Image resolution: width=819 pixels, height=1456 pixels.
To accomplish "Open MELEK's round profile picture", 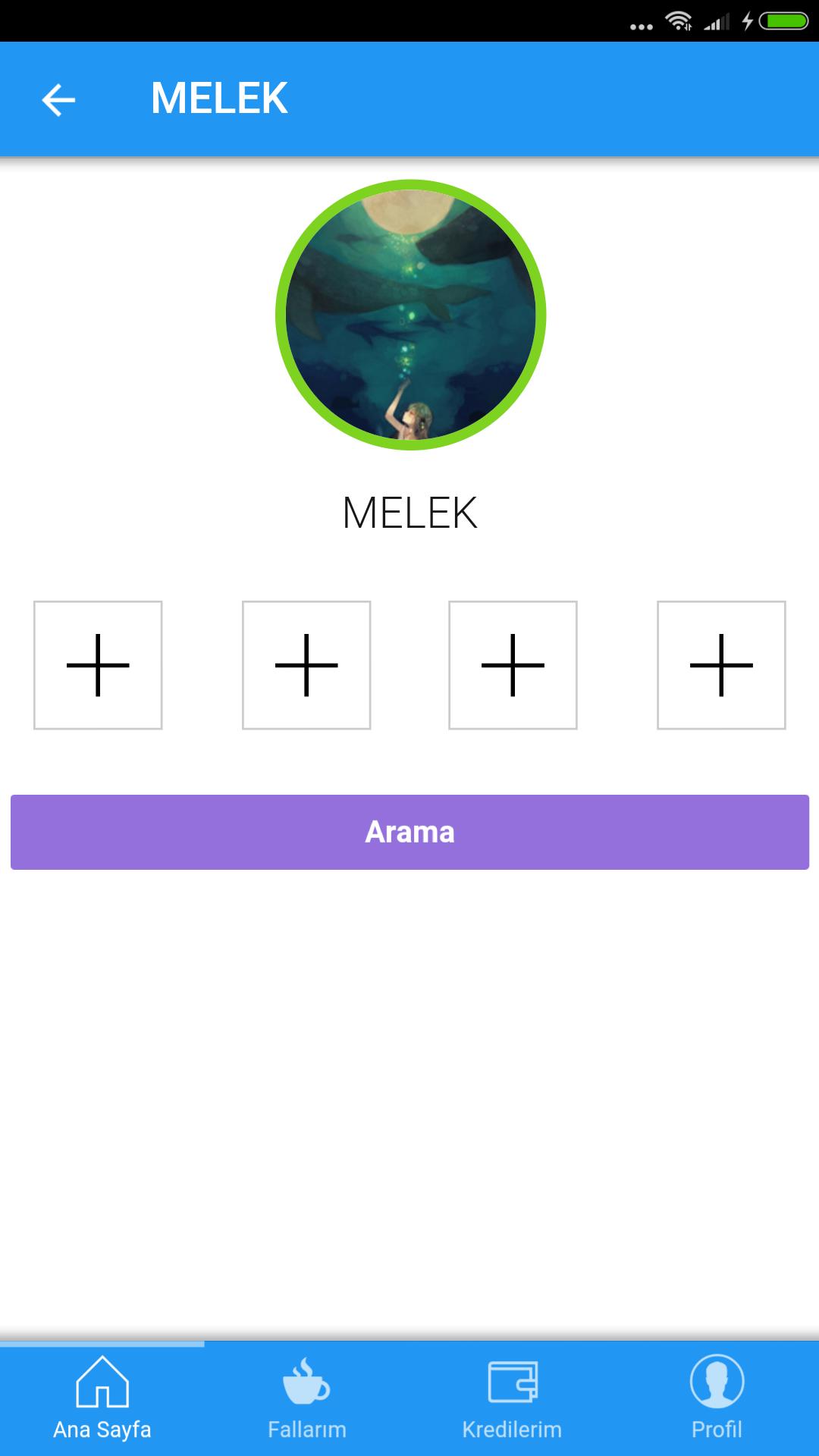I will 410,315.
